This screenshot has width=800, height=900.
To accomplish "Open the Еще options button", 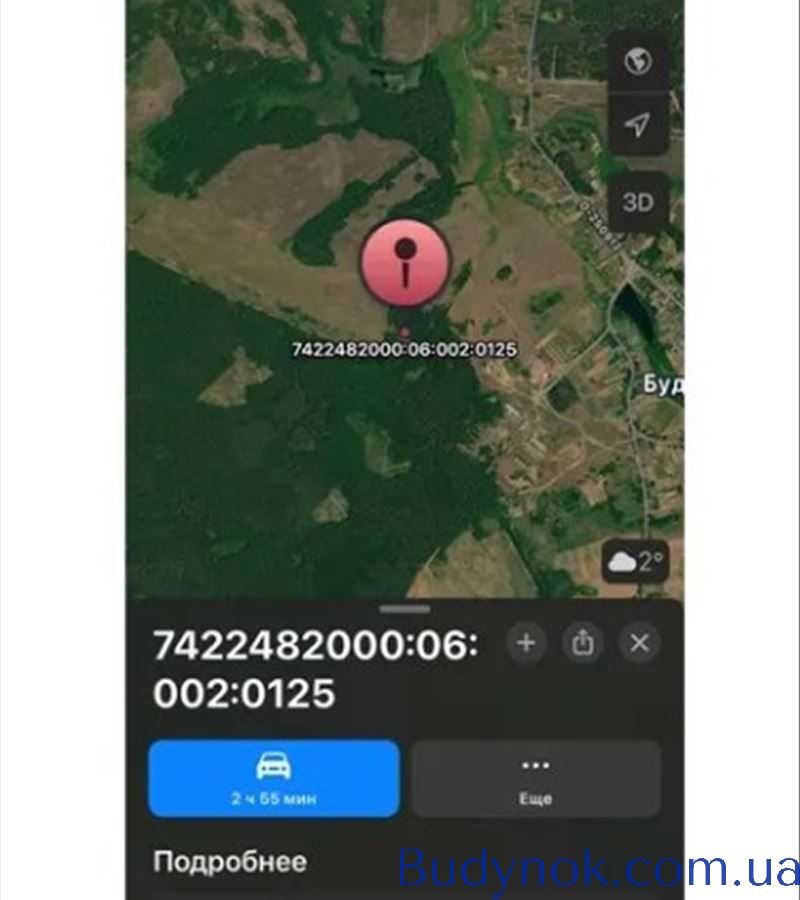I will click(x=536, y=778).
